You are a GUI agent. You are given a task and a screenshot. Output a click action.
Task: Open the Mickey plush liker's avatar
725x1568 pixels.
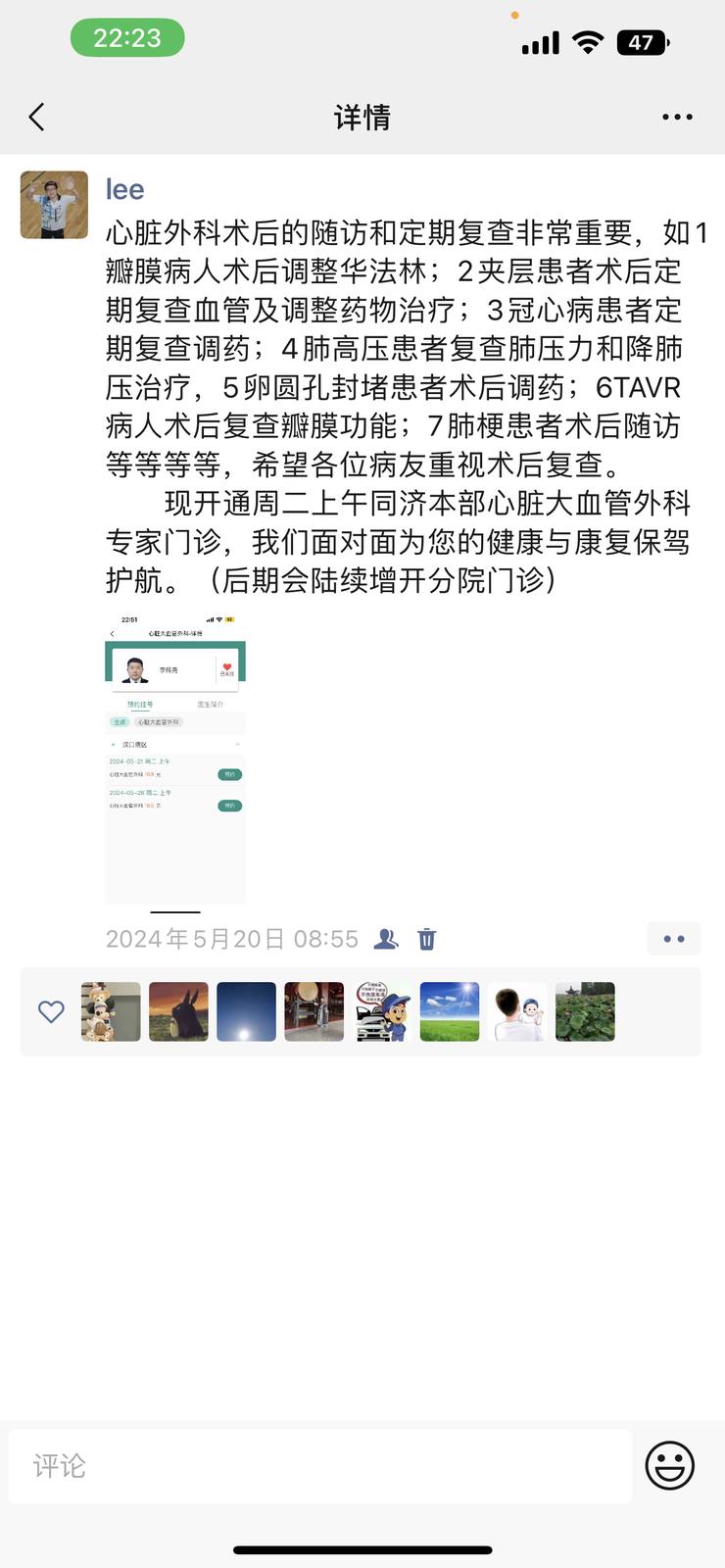(111, 1011)
